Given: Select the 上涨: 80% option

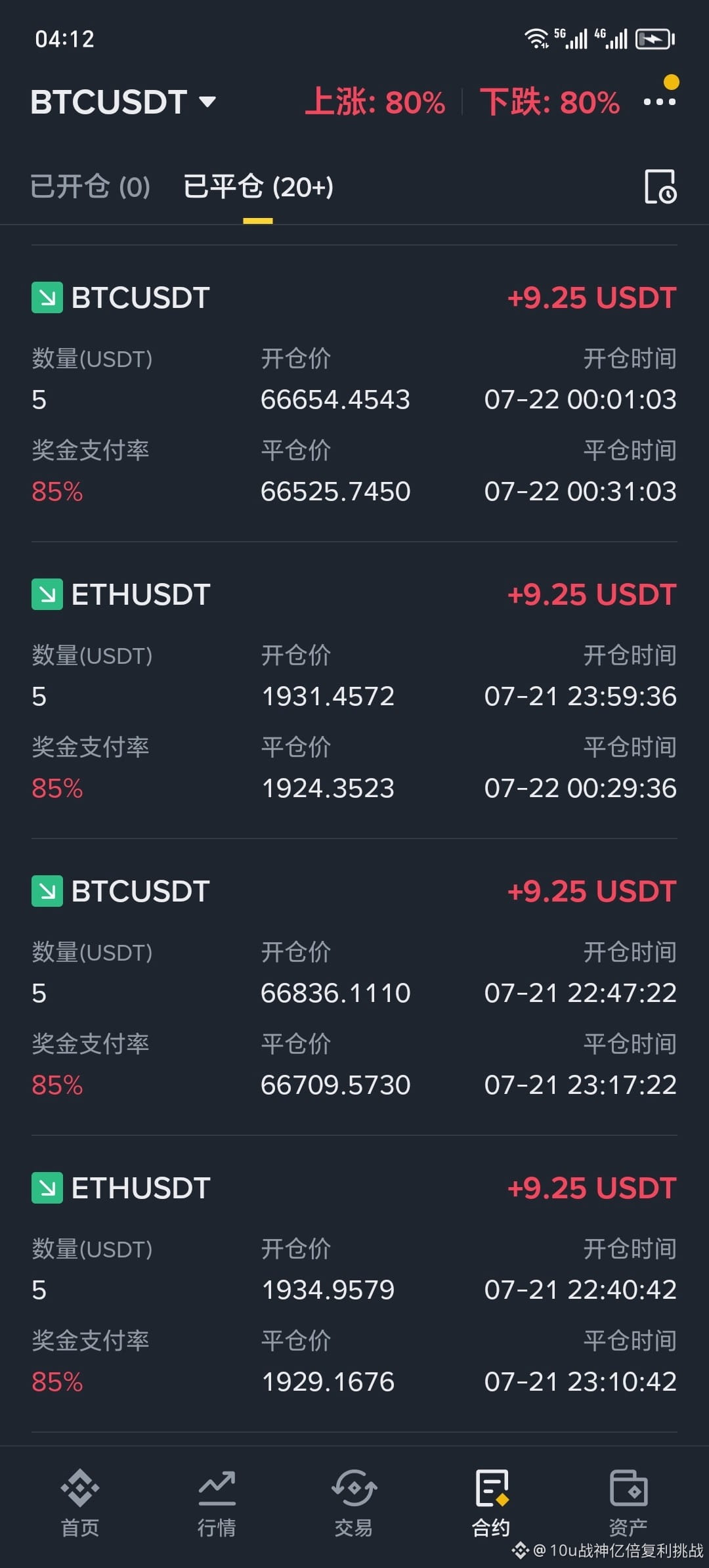Looking at the screenshot, I should 375,102.
